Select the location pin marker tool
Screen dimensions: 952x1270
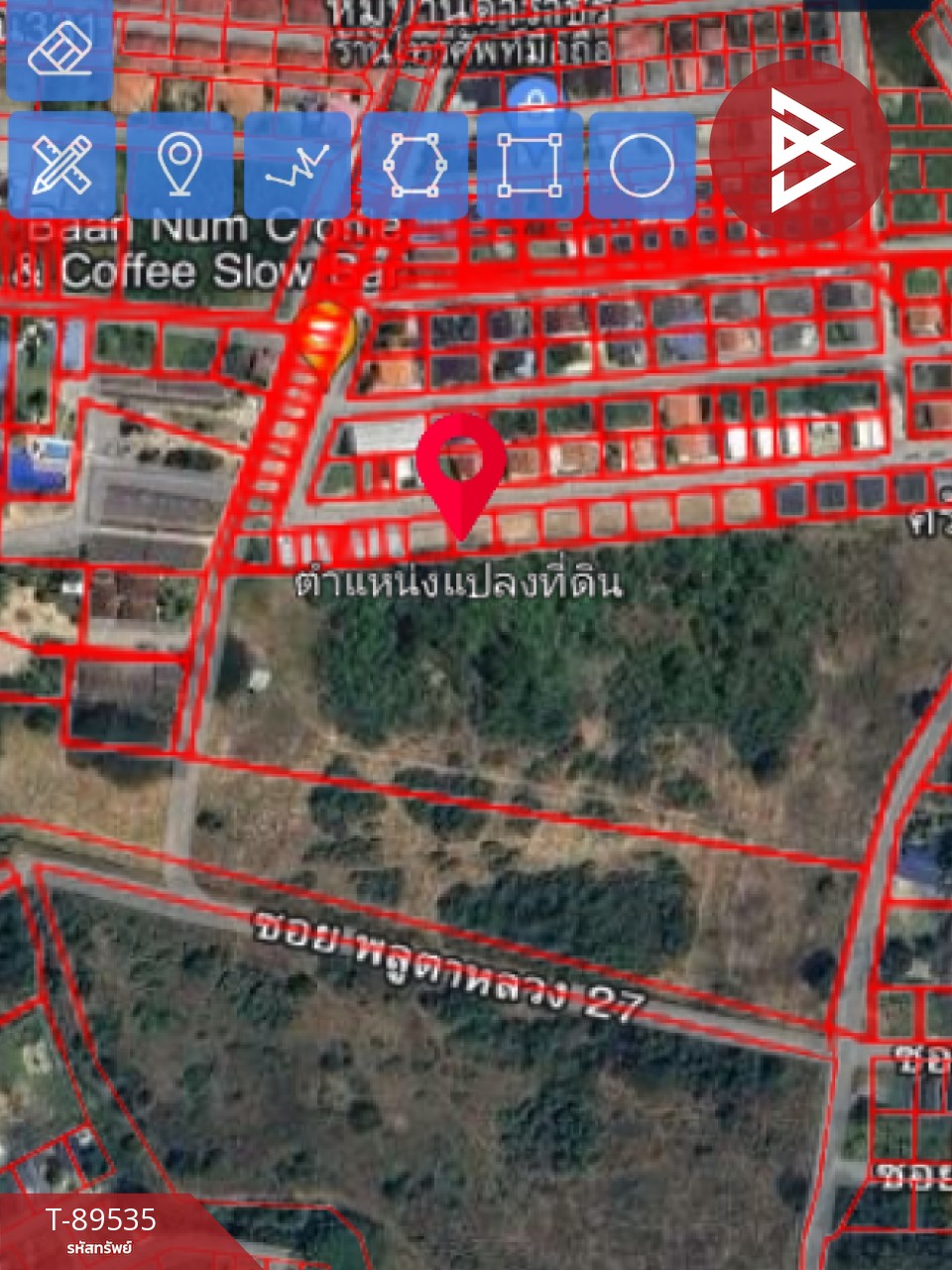(179, 165)
